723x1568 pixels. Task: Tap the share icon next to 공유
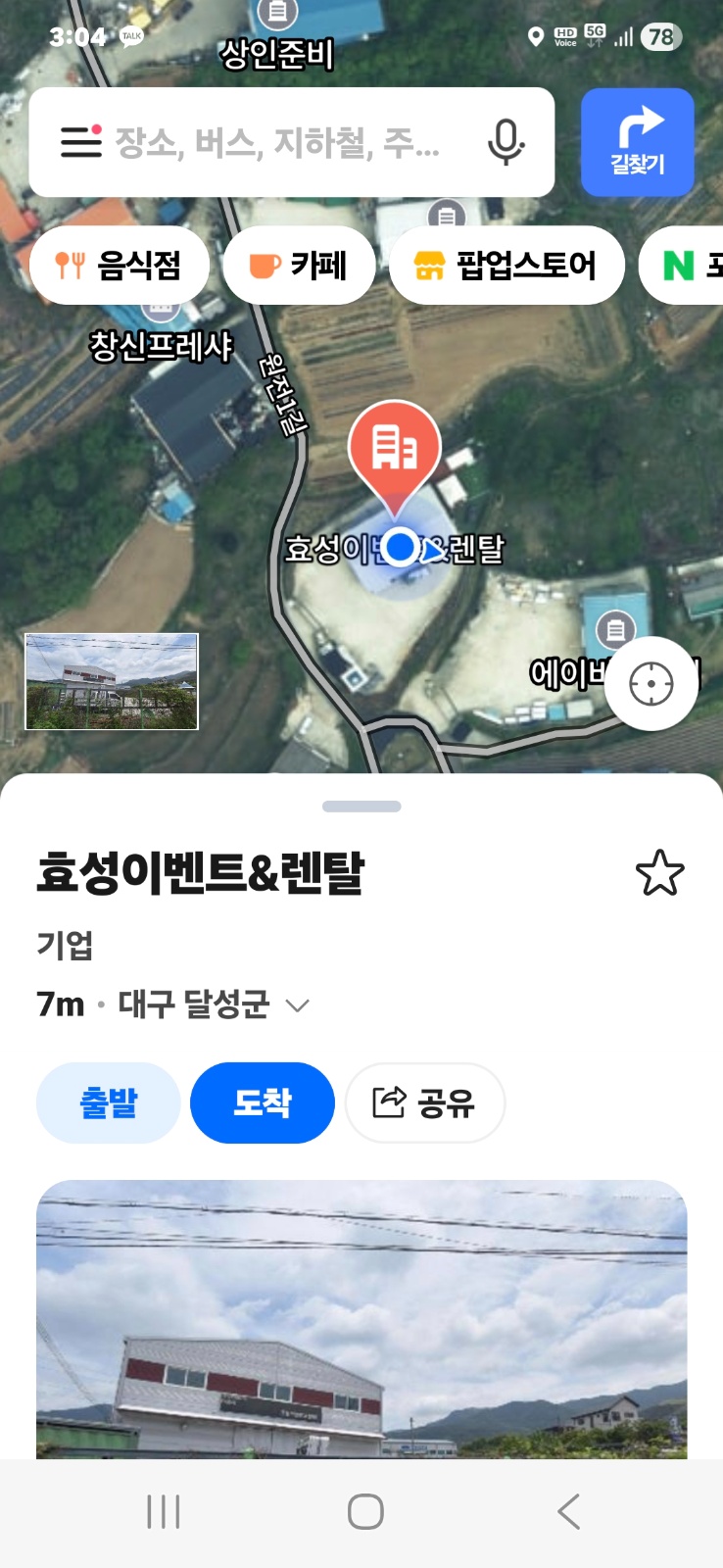[x=388, y=1102]
